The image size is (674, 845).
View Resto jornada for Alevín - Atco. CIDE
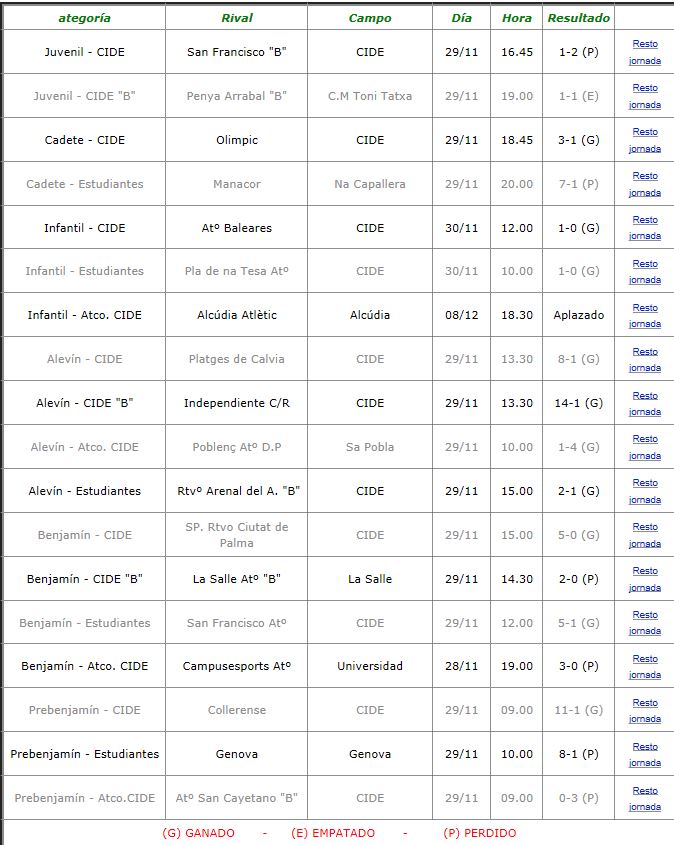645,440
